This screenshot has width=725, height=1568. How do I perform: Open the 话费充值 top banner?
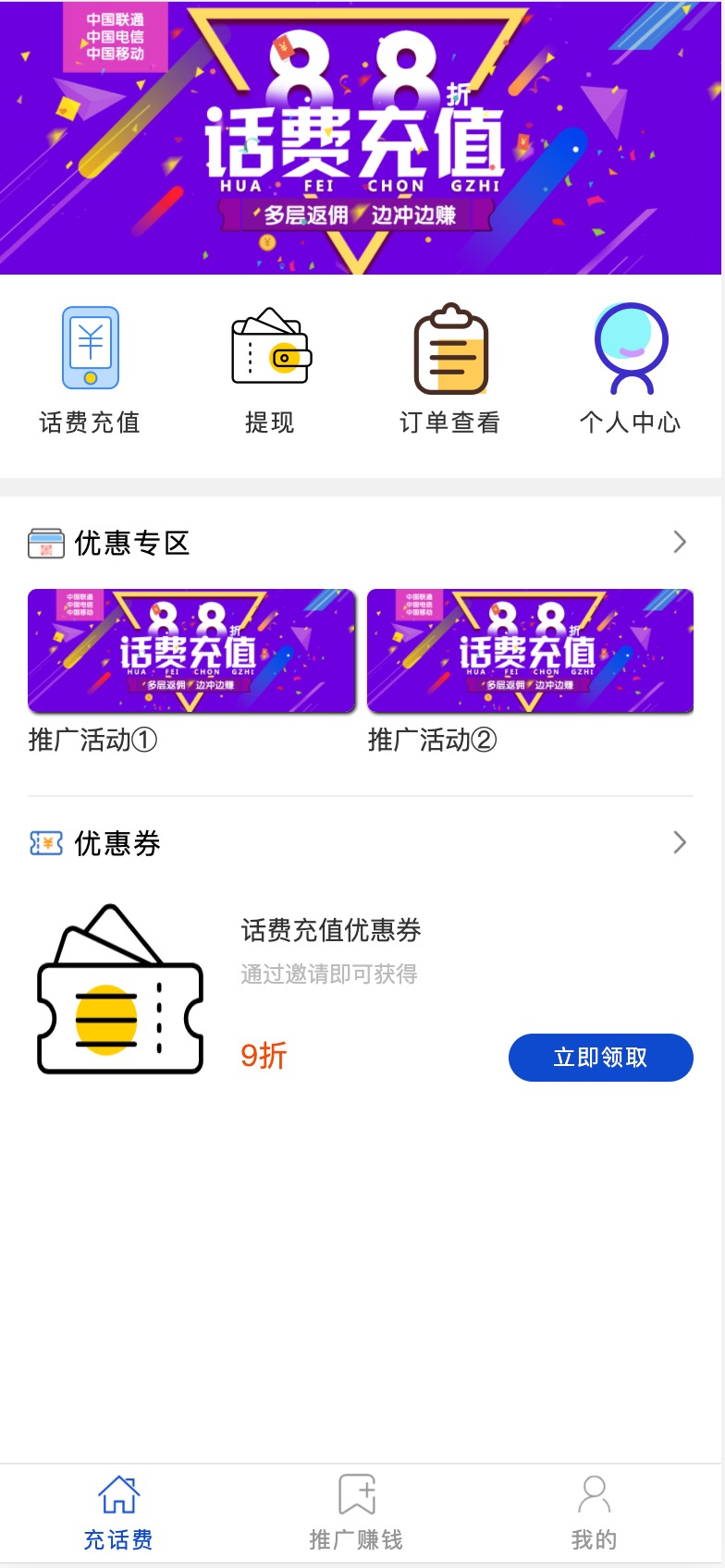[x=361, y=137]
